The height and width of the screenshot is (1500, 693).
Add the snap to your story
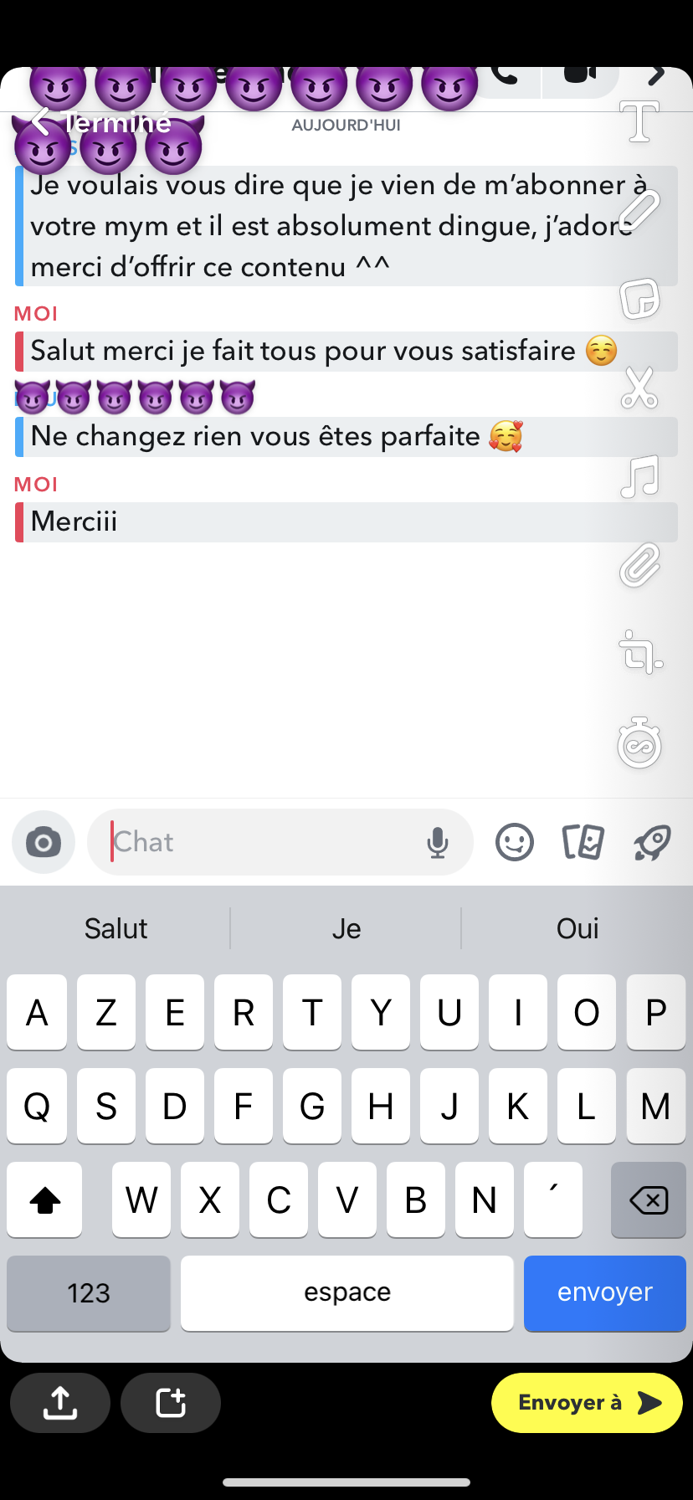pyautogui.click(x=171, y=1403)
